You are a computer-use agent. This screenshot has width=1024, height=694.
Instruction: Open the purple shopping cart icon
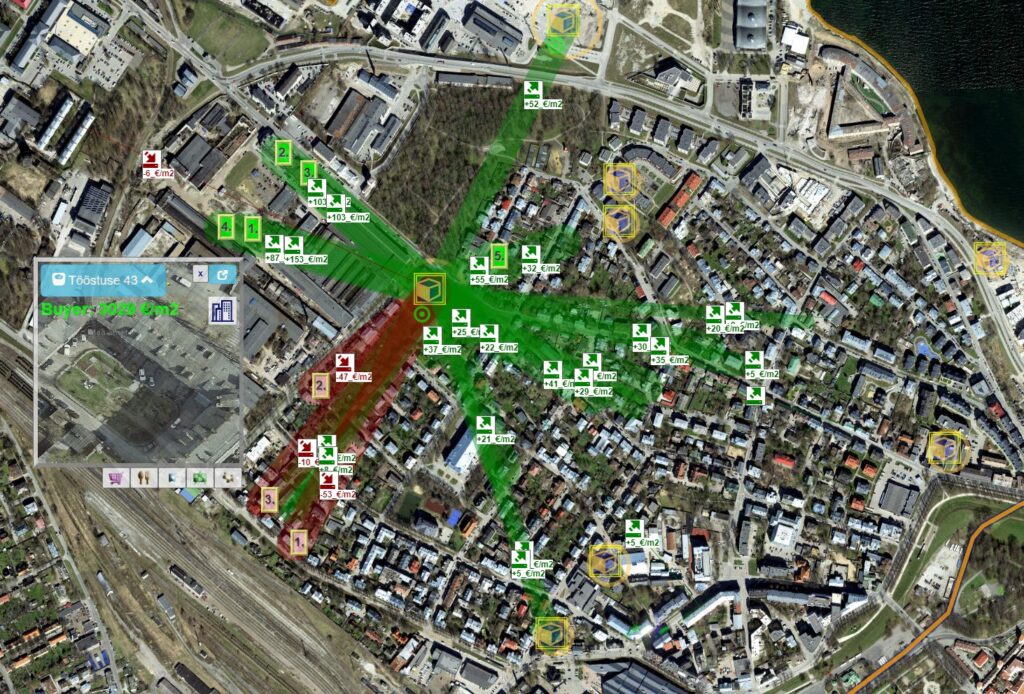click(117, 478)
